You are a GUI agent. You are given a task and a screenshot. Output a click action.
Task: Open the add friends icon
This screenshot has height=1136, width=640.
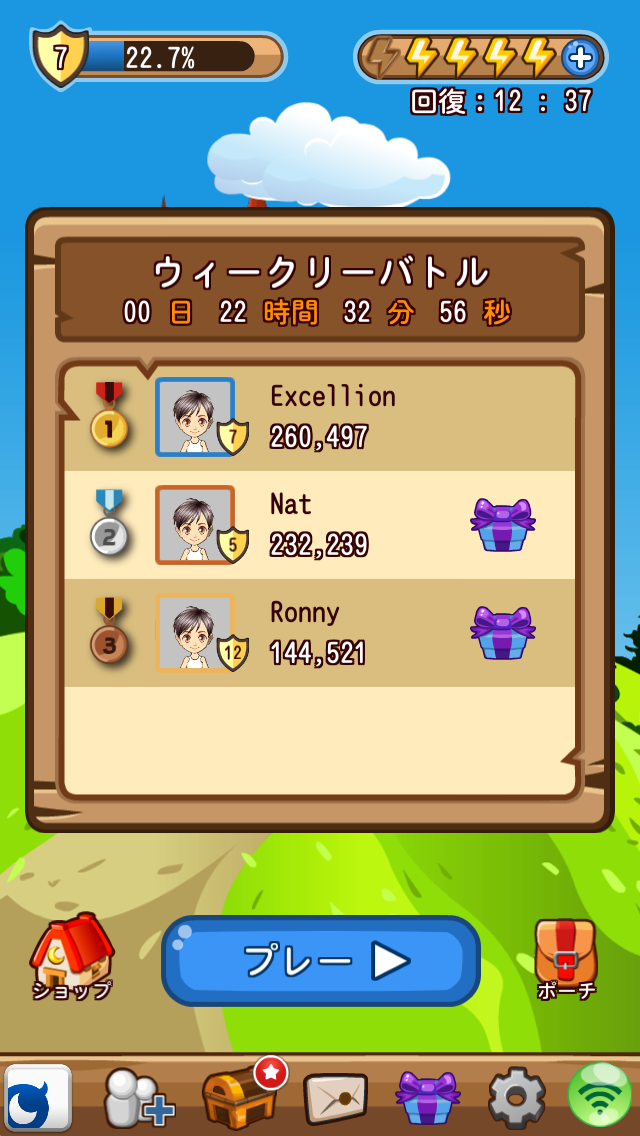(x=139, y=1098)
